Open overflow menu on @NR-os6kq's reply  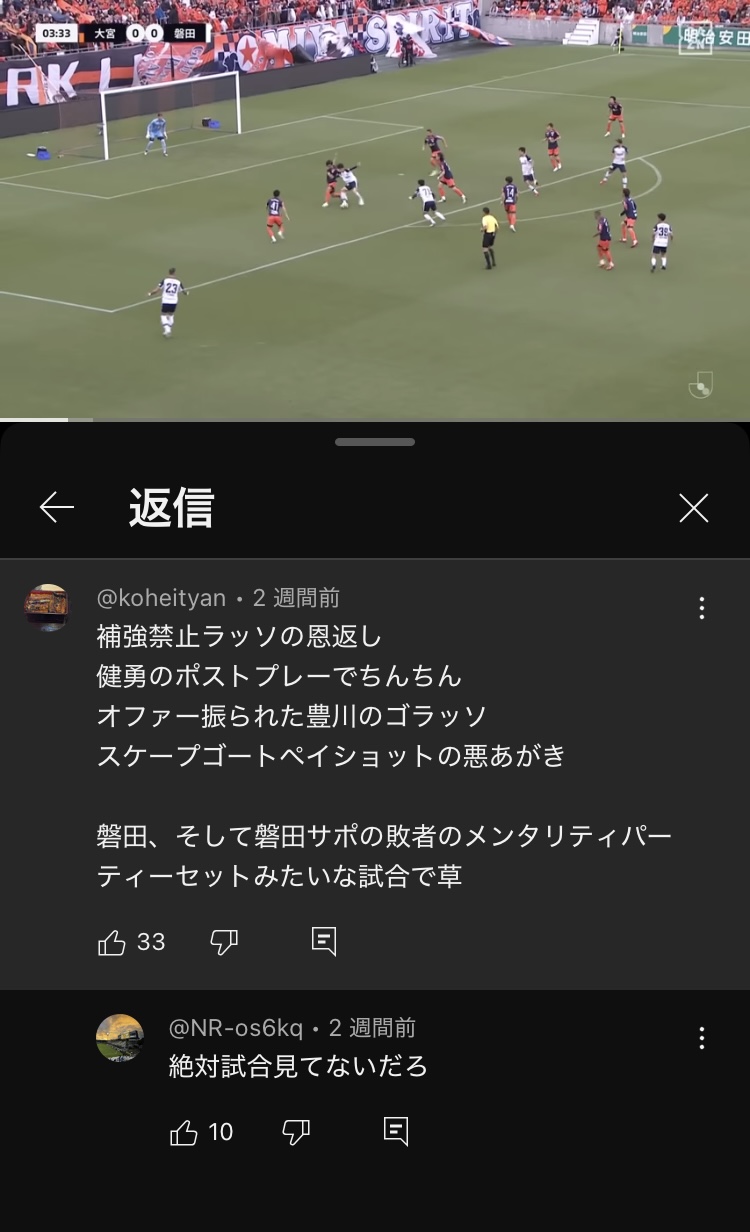[x=702, y=1037]
